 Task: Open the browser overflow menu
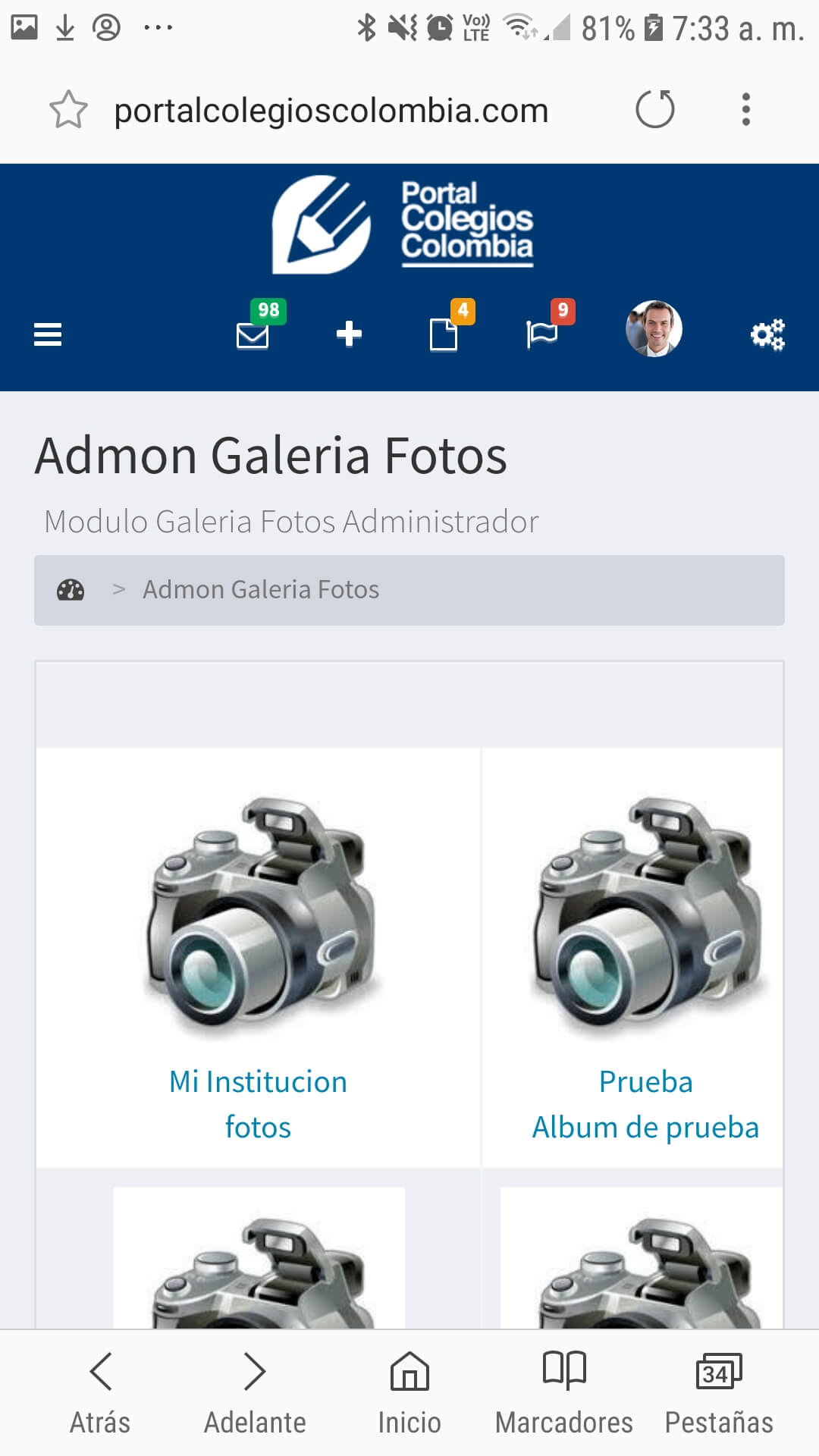click(x=746, y=109)
